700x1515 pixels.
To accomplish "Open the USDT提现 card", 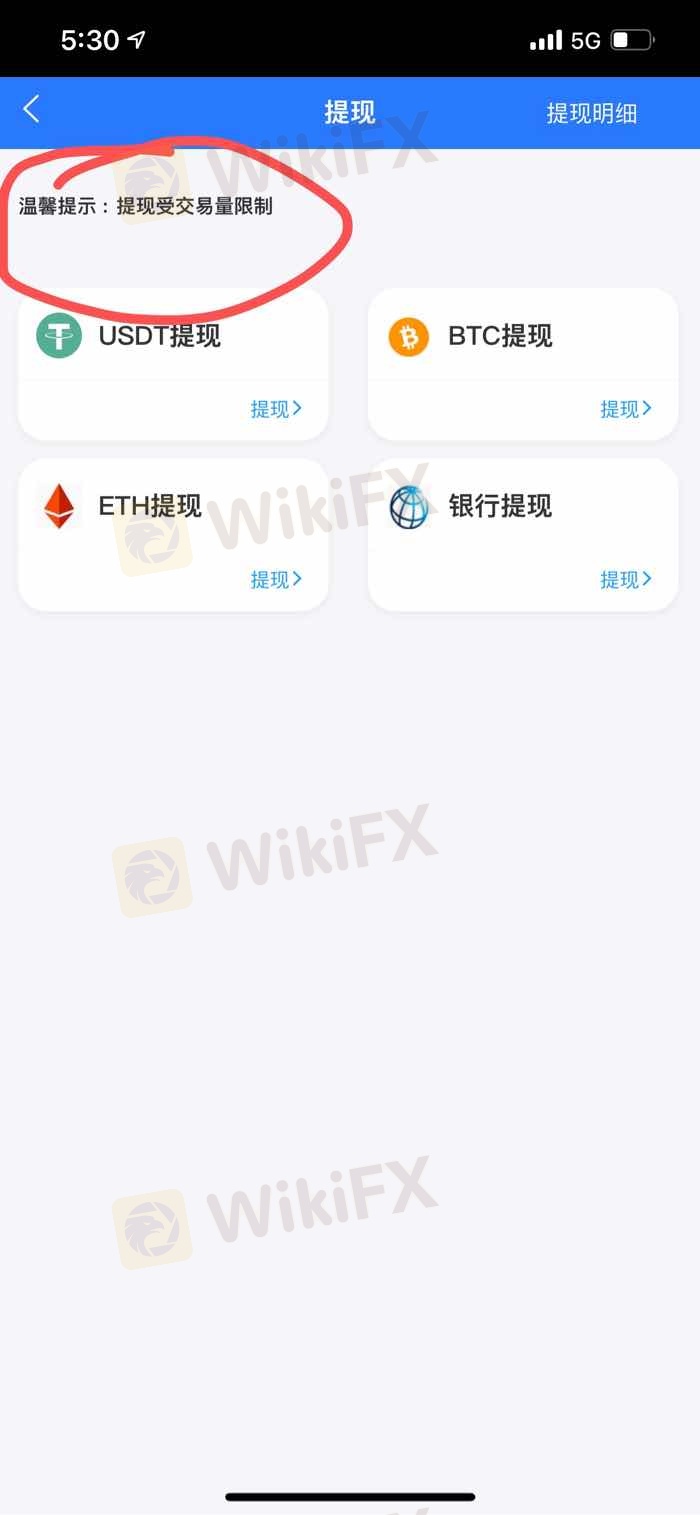I will [173, 365].
